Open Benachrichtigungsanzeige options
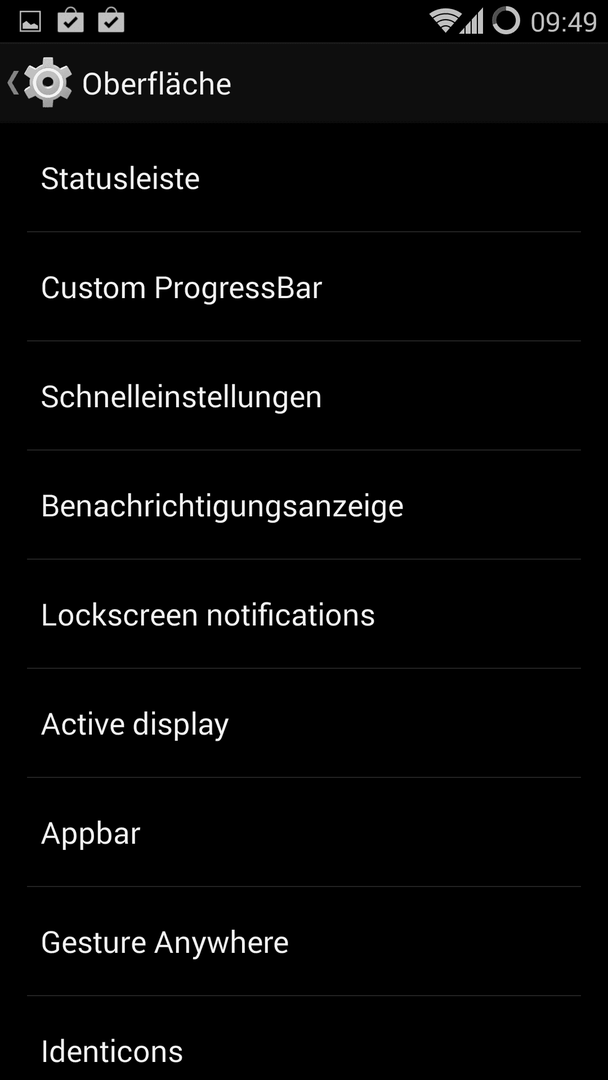The height and width of the screenshot is (1080, 608). [x=304, y=506]
